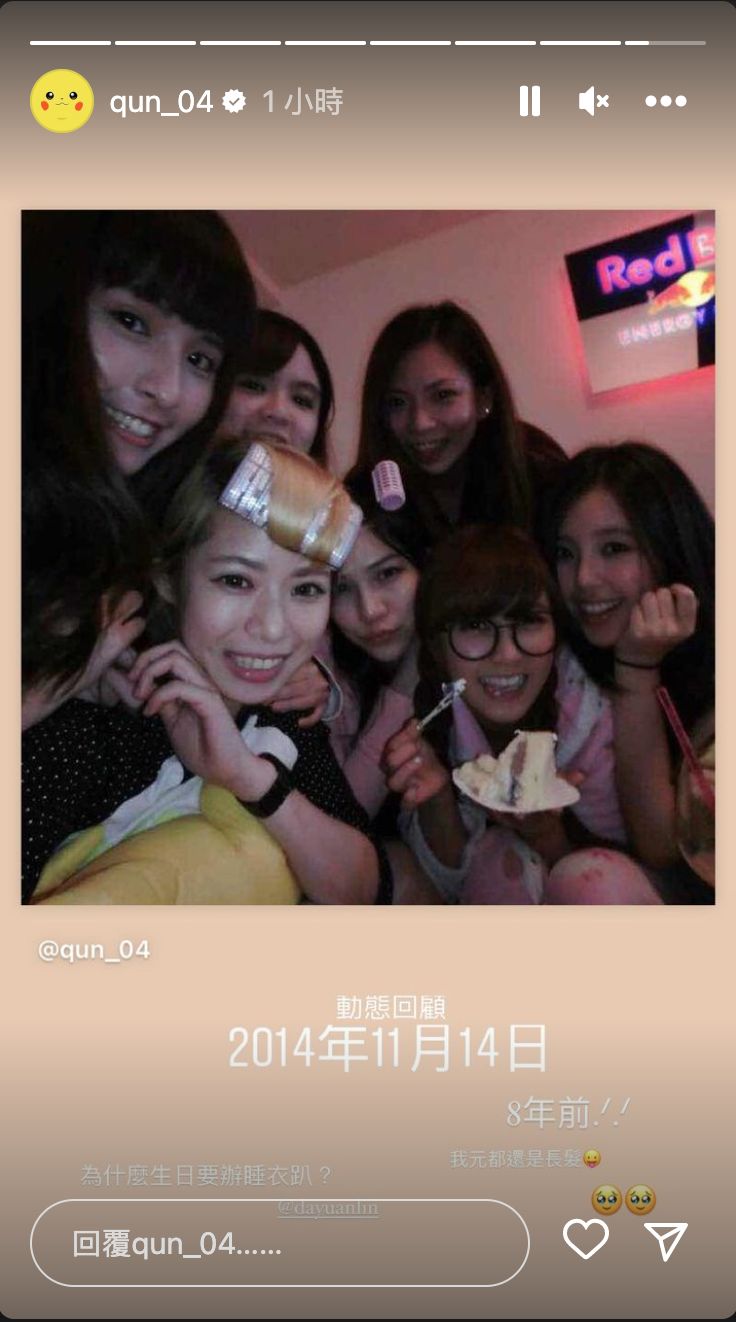Share the story via the paper plane icon

(668, 1242)
